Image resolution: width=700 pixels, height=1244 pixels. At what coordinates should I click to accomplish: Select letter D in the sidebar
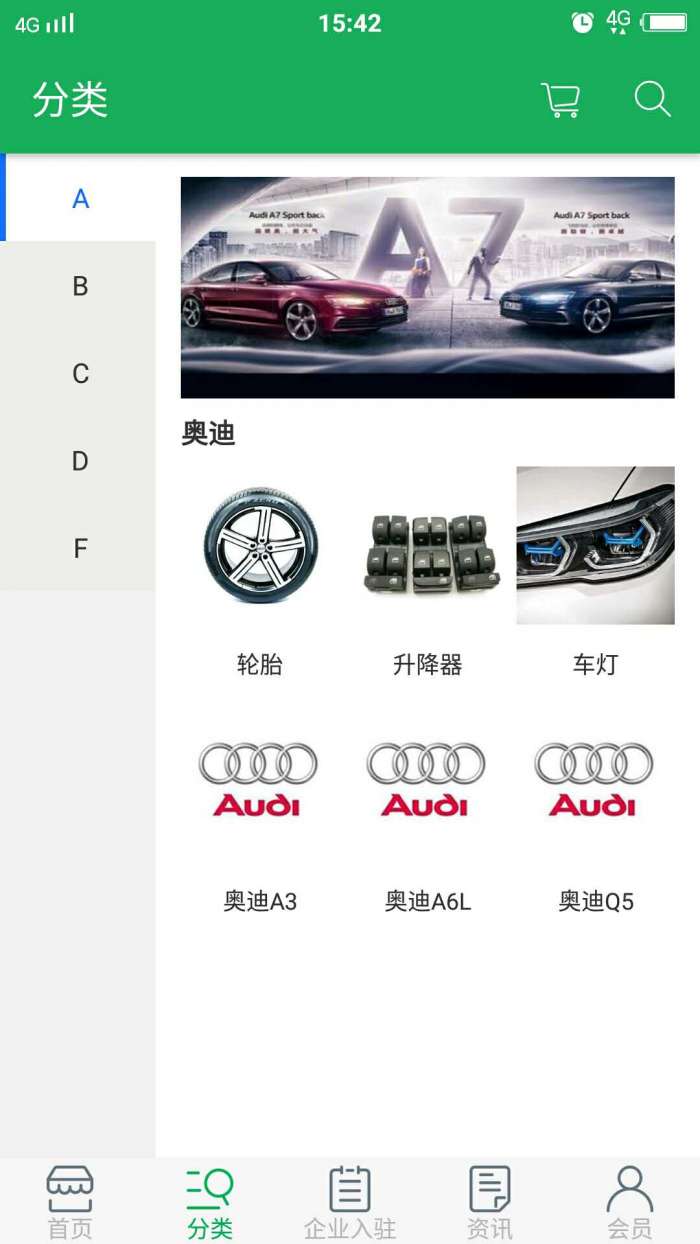click(80, 461)
